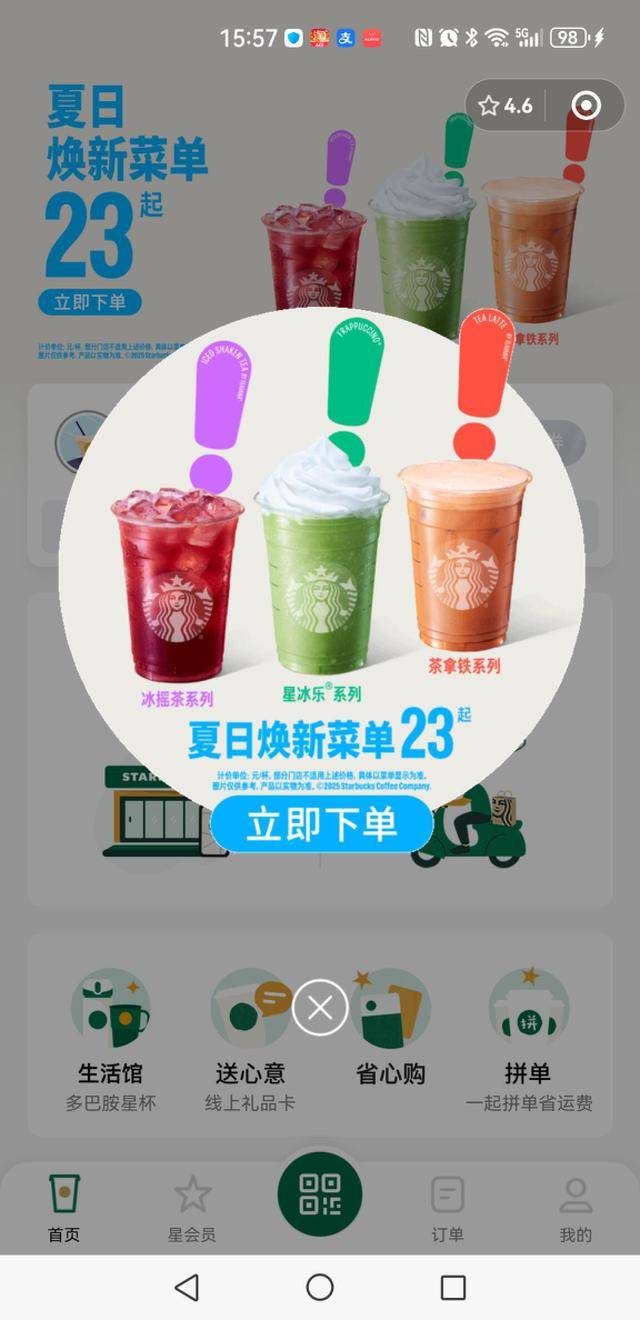Dismiss the promo popup with the X button

point(320,1008)
